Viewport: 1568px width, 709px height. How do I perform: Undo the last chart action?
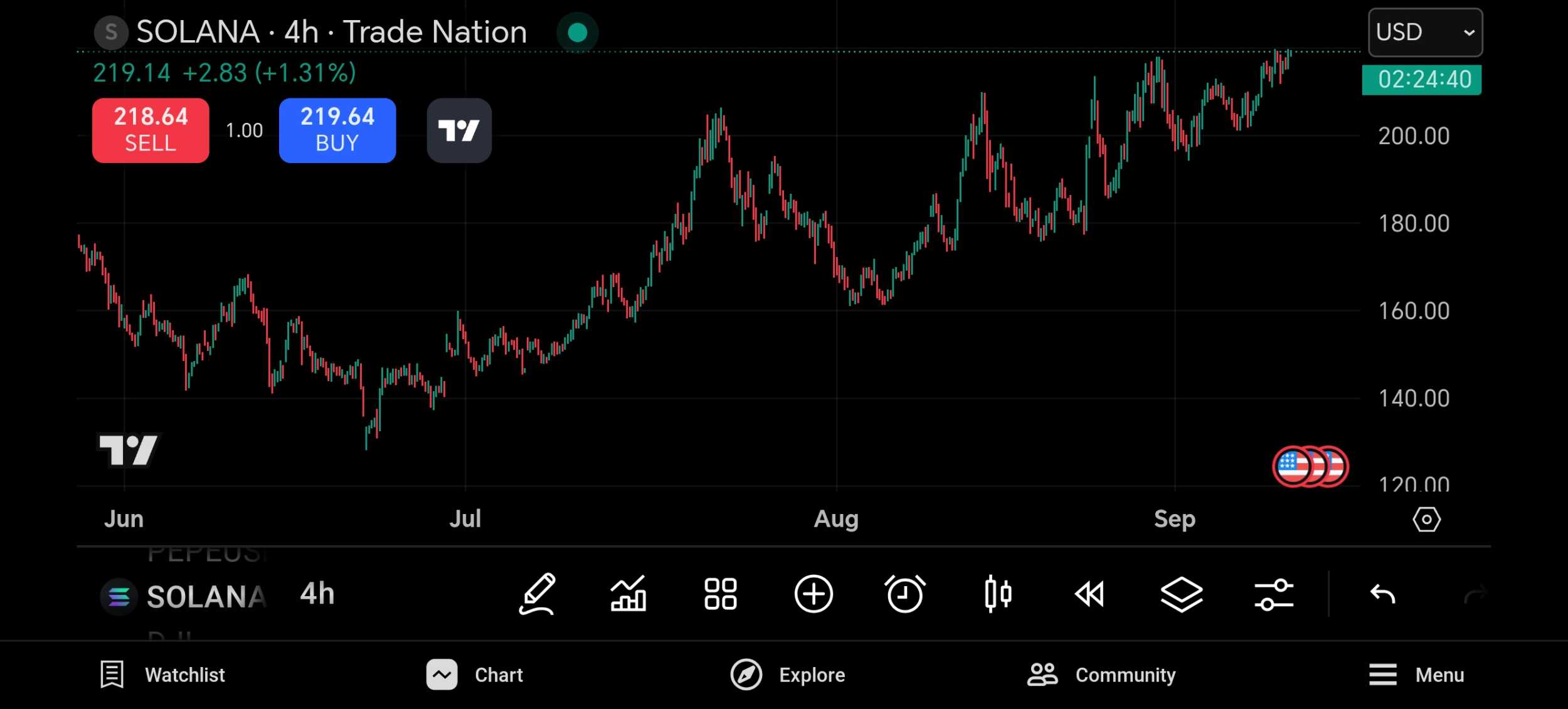[x=1382, y=594]
